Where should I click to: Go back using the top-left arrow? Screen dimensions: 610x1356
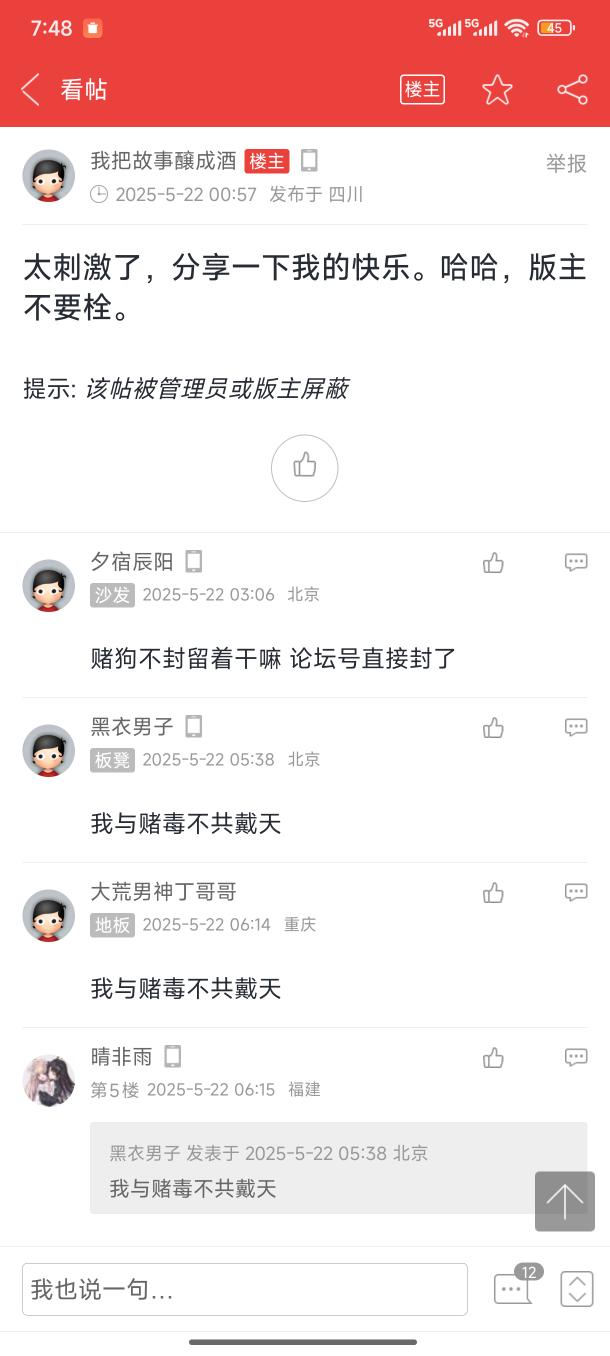[x=31, y=90]
